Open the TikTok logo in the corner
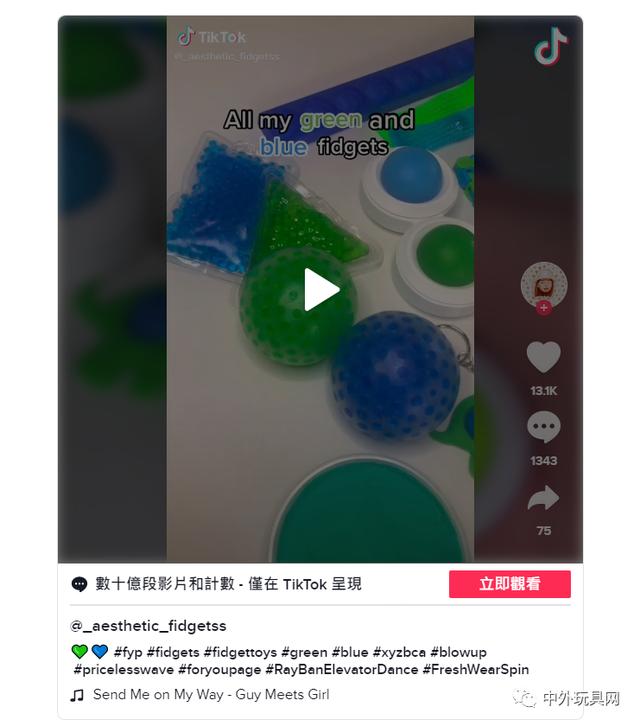The height and width of the screenshot is (726, 640). click(x=550, y=46)
